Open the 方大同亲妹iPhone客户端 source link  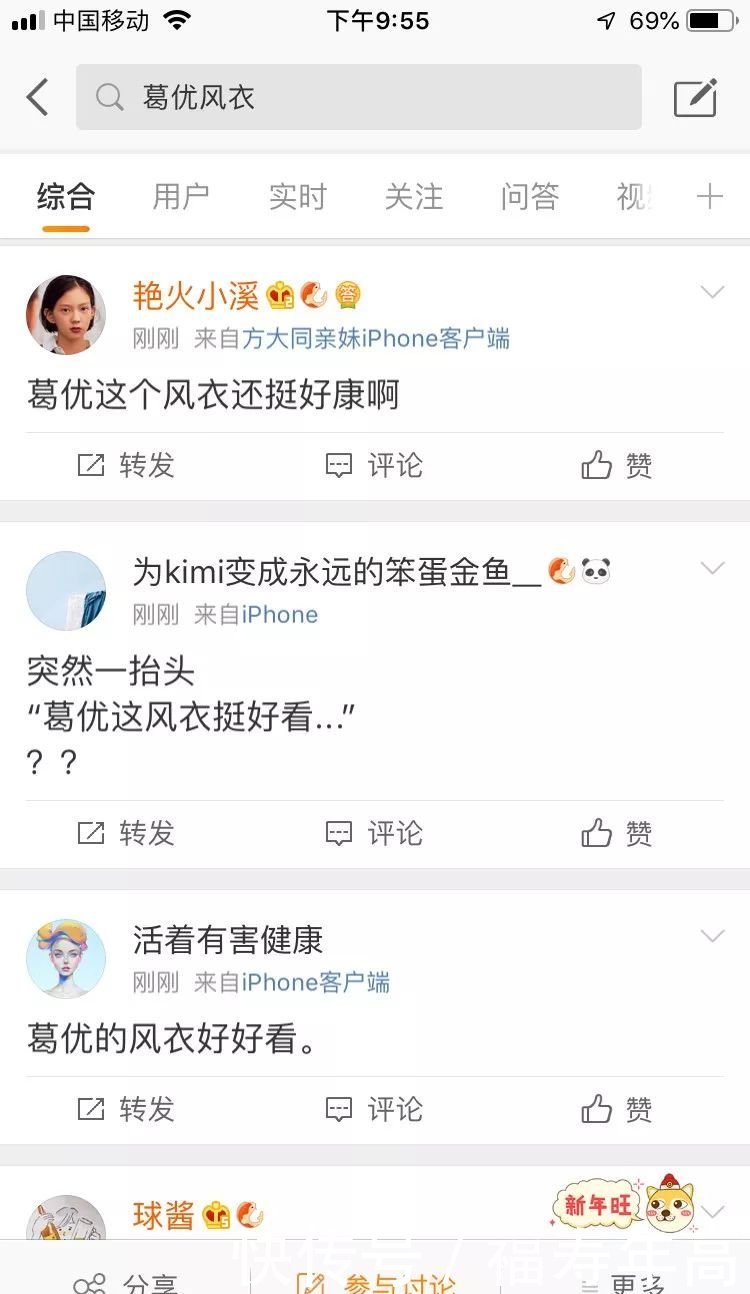coord(376,339)
